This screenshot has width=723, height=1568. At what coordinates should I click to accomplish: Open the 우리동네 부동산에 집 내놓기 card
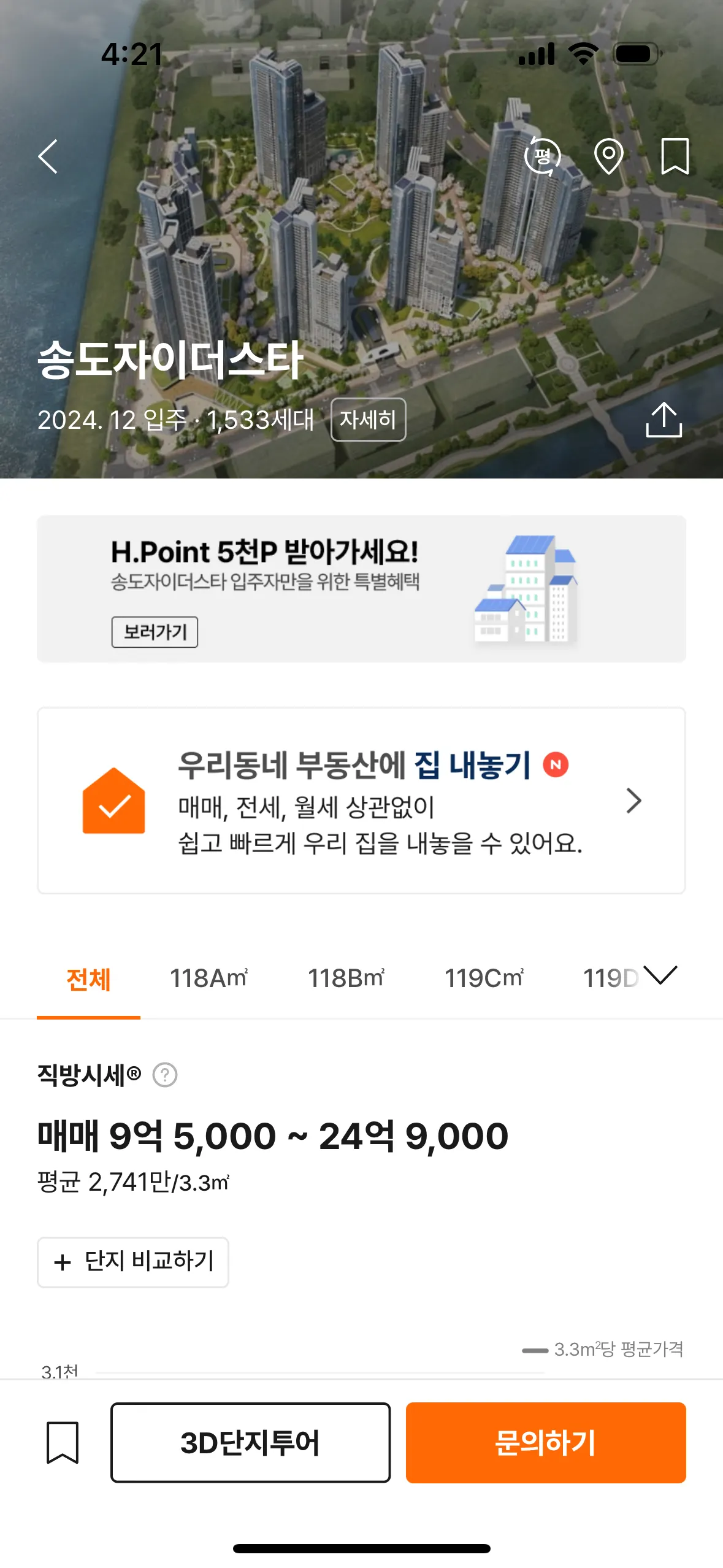(x=361, y=801)
